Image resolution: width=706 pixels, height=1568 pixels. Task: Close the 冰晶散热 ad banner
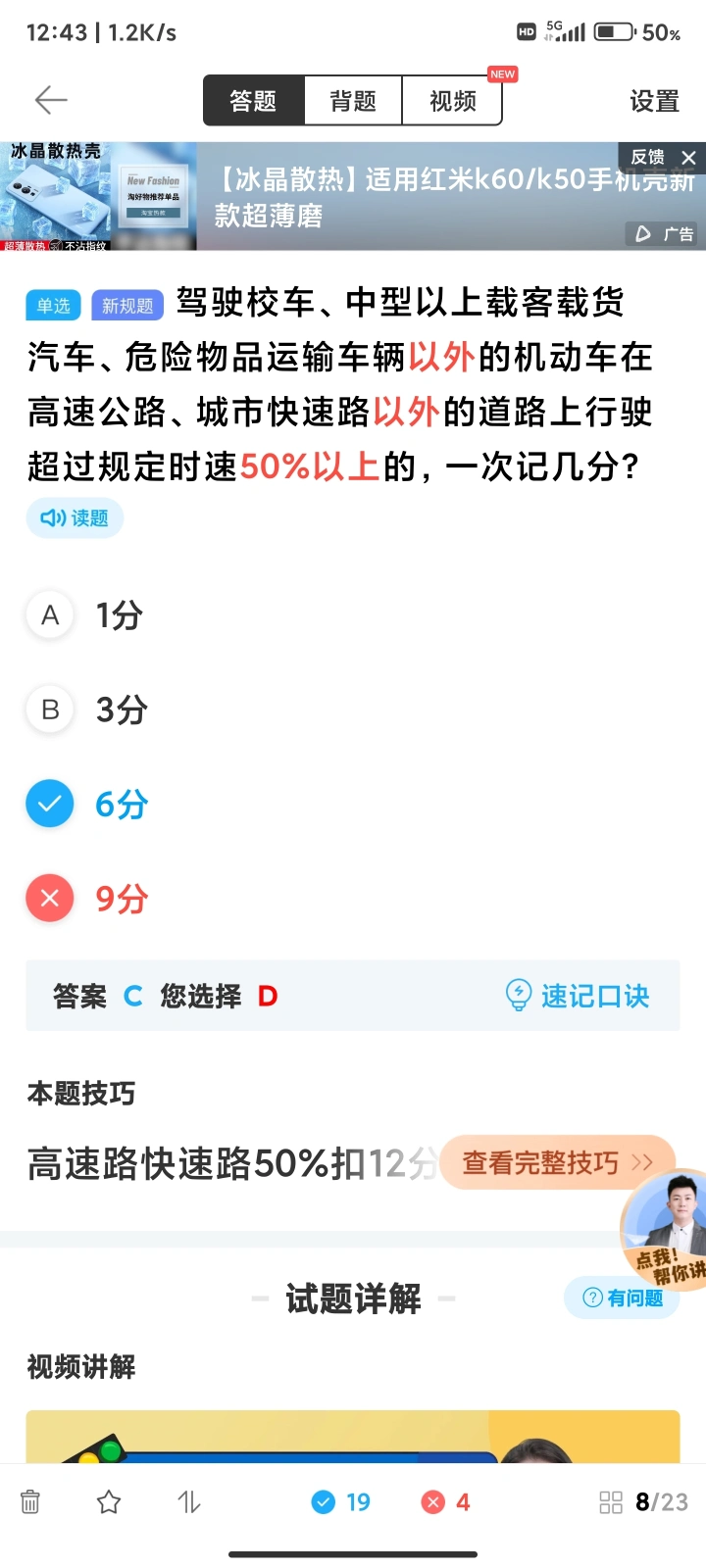688,157
